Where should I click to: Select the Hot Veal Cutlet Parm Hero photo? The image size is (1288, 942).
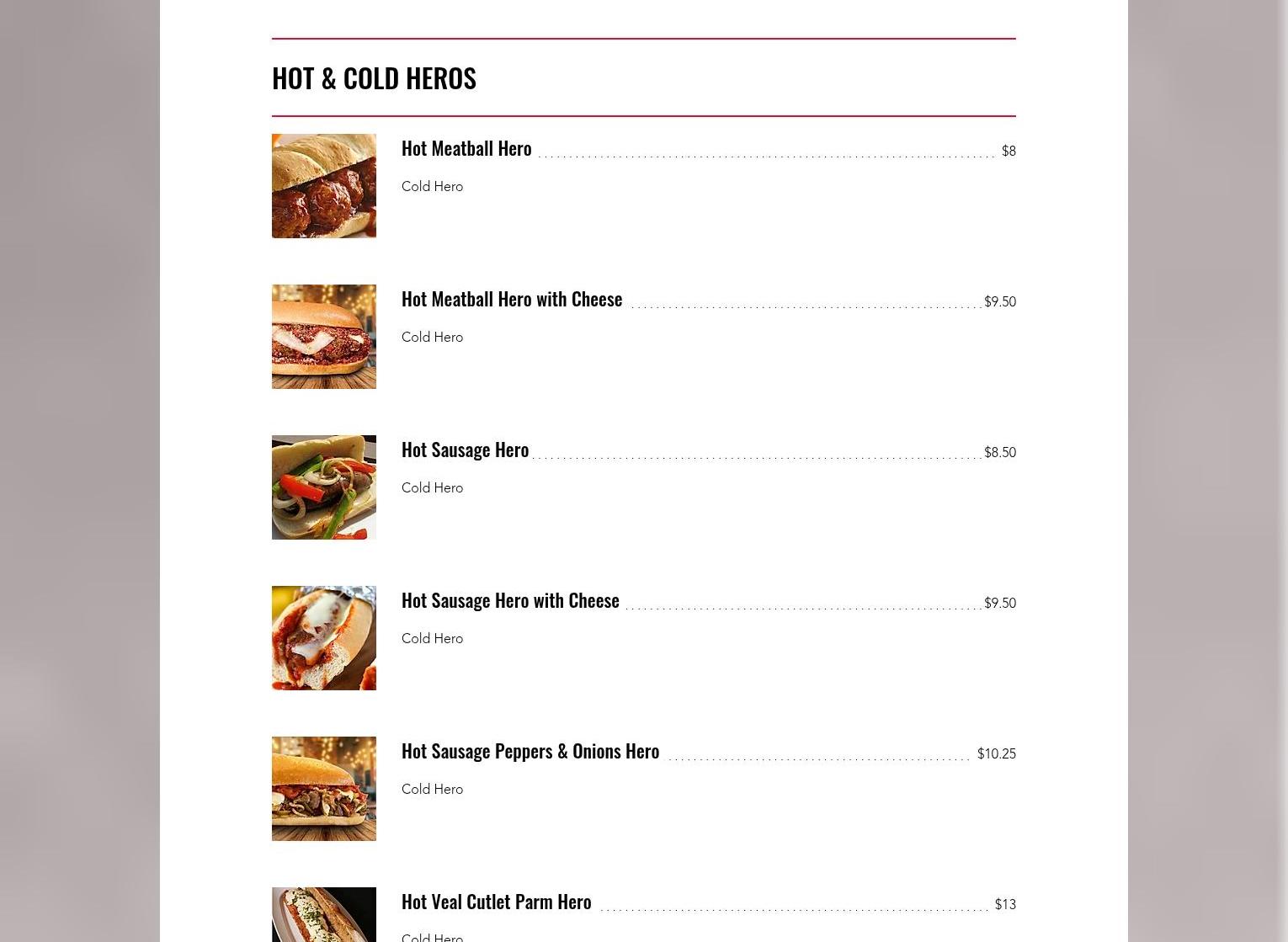[x=323, y=916]
